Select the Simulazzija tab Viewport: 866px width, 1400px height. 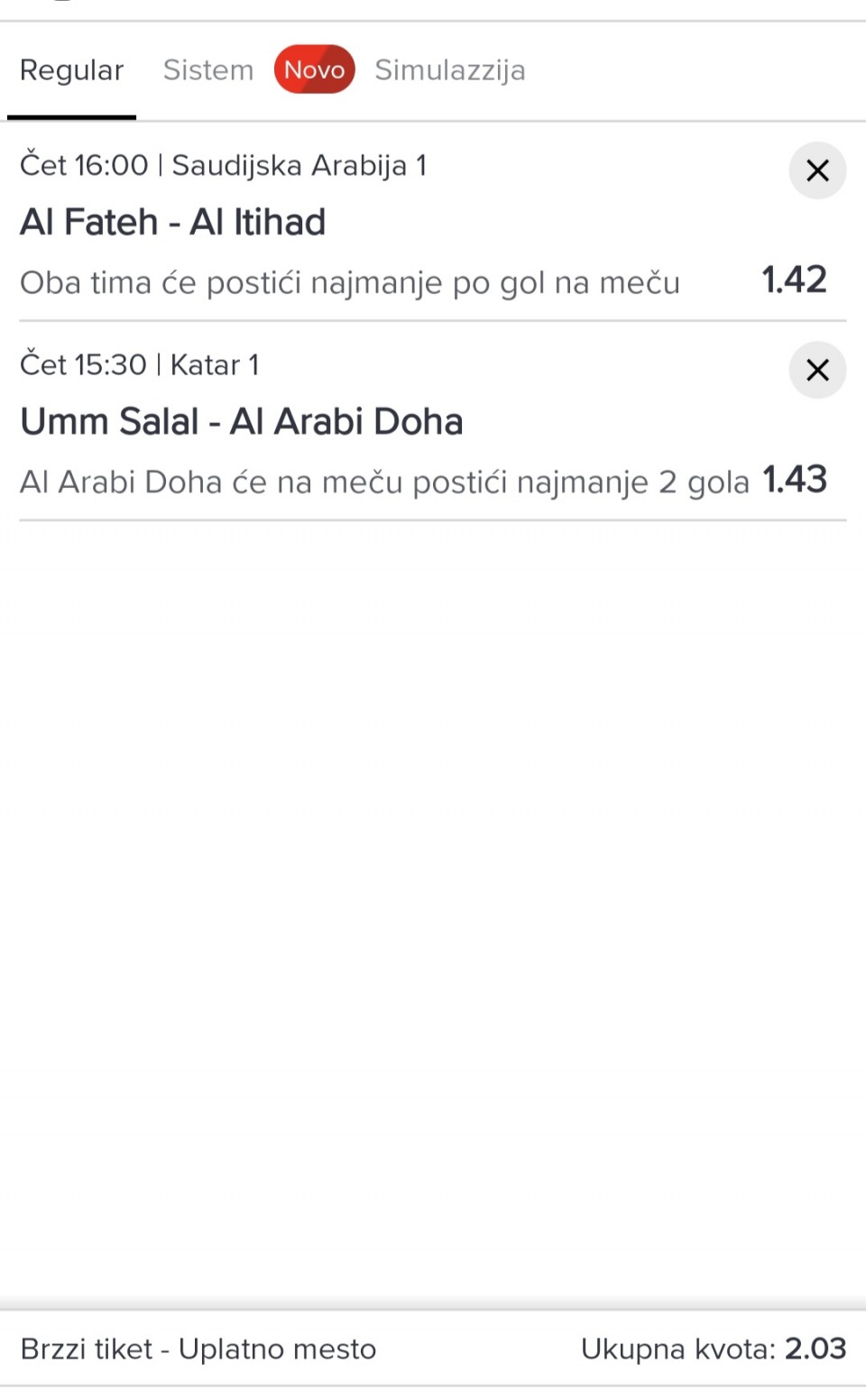point(449,70)
